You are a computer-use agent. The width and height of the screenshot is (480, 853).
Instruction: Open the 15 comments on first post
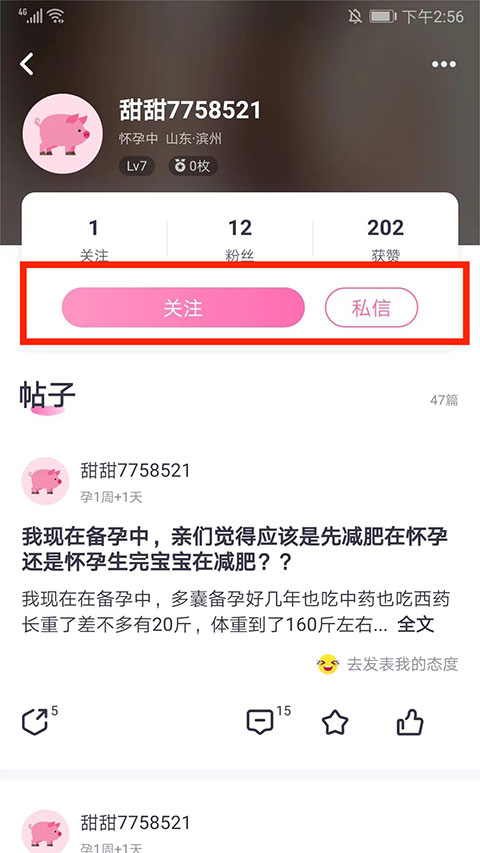(x=260, y=722)
